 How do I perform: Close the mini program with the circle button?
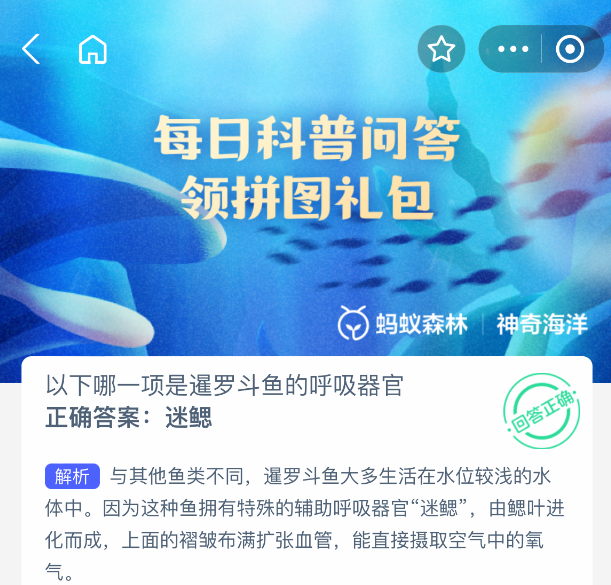[x=569, y=49]
